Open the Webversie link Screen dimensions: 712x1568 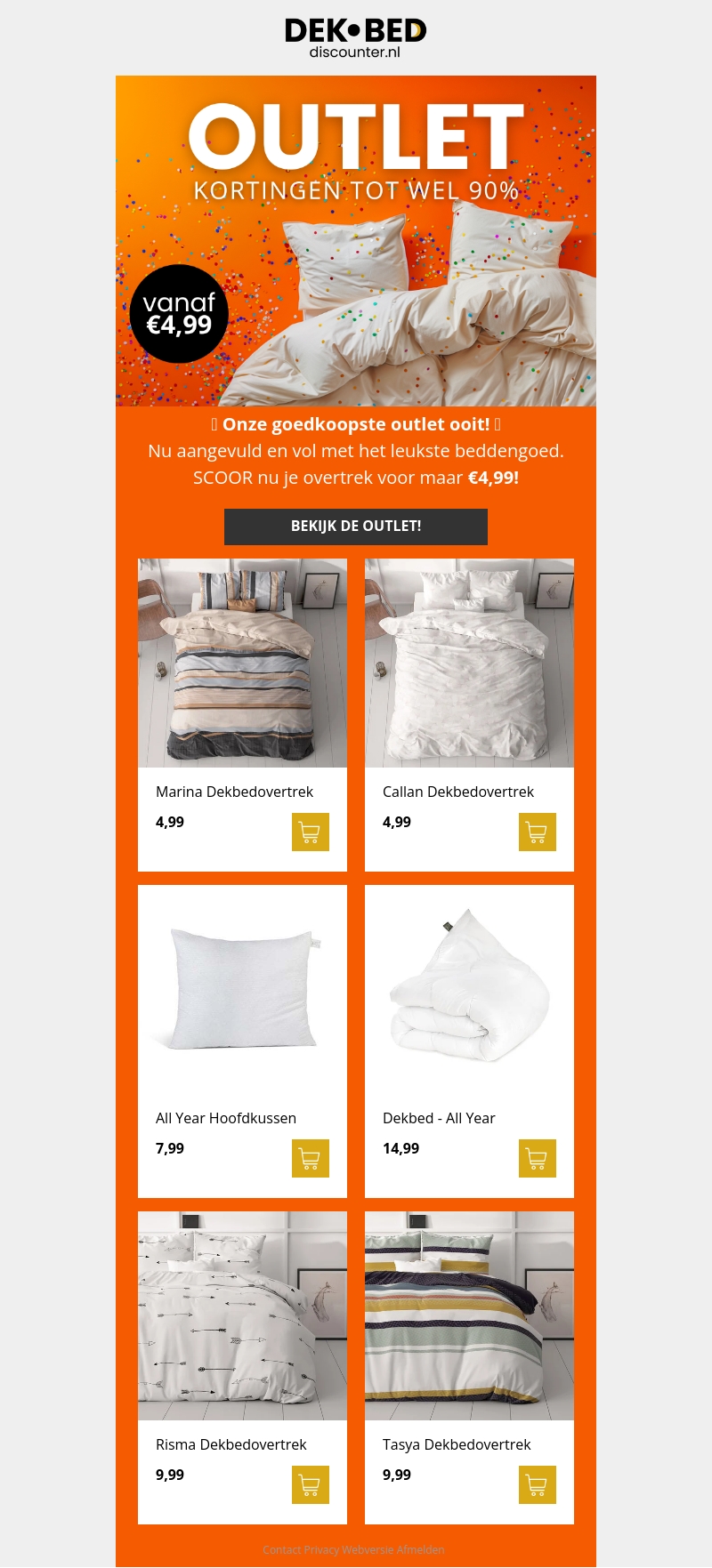368,1550
